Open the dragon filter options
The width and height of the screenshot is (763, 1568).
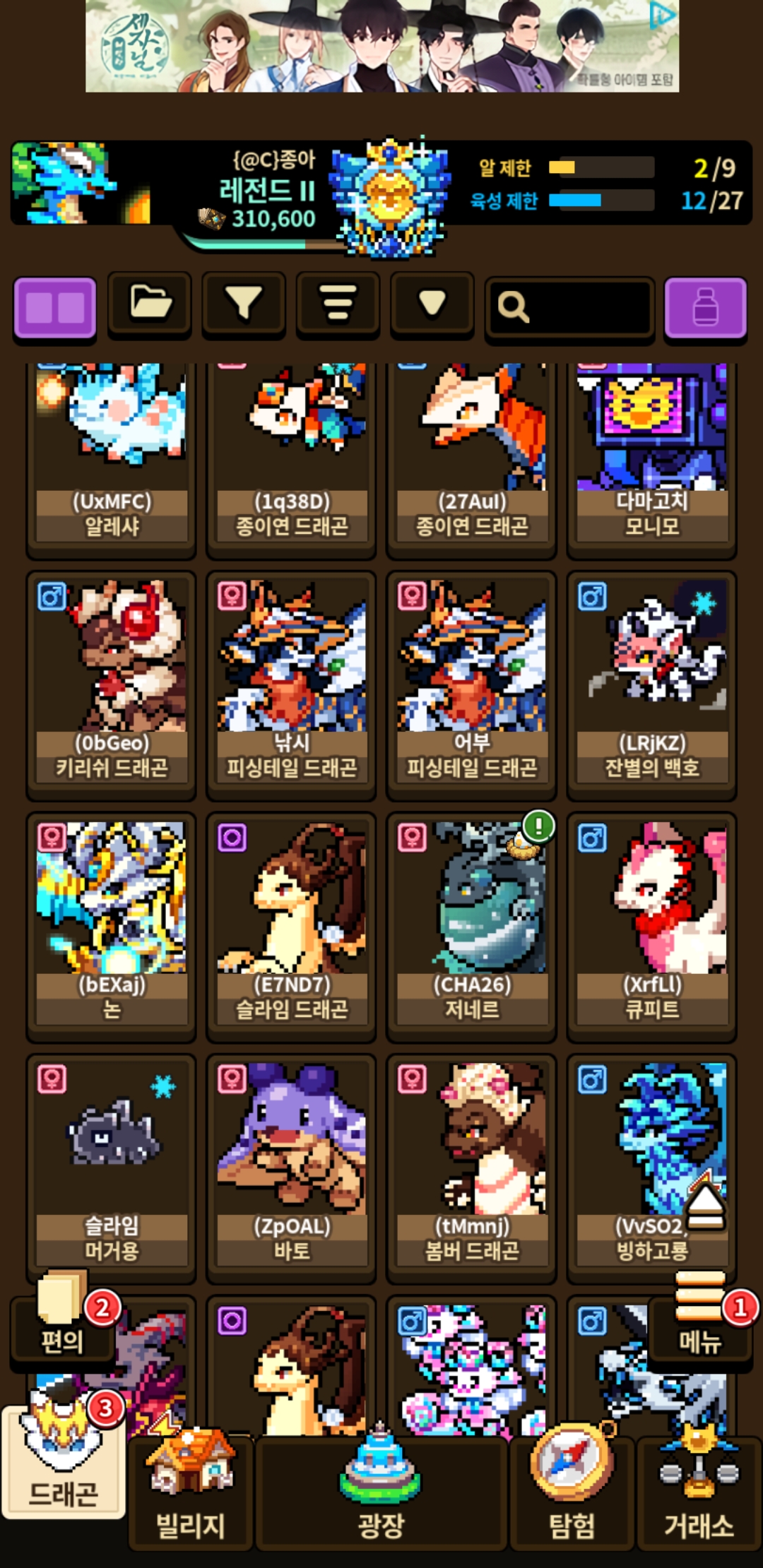(x=244, y=304)
